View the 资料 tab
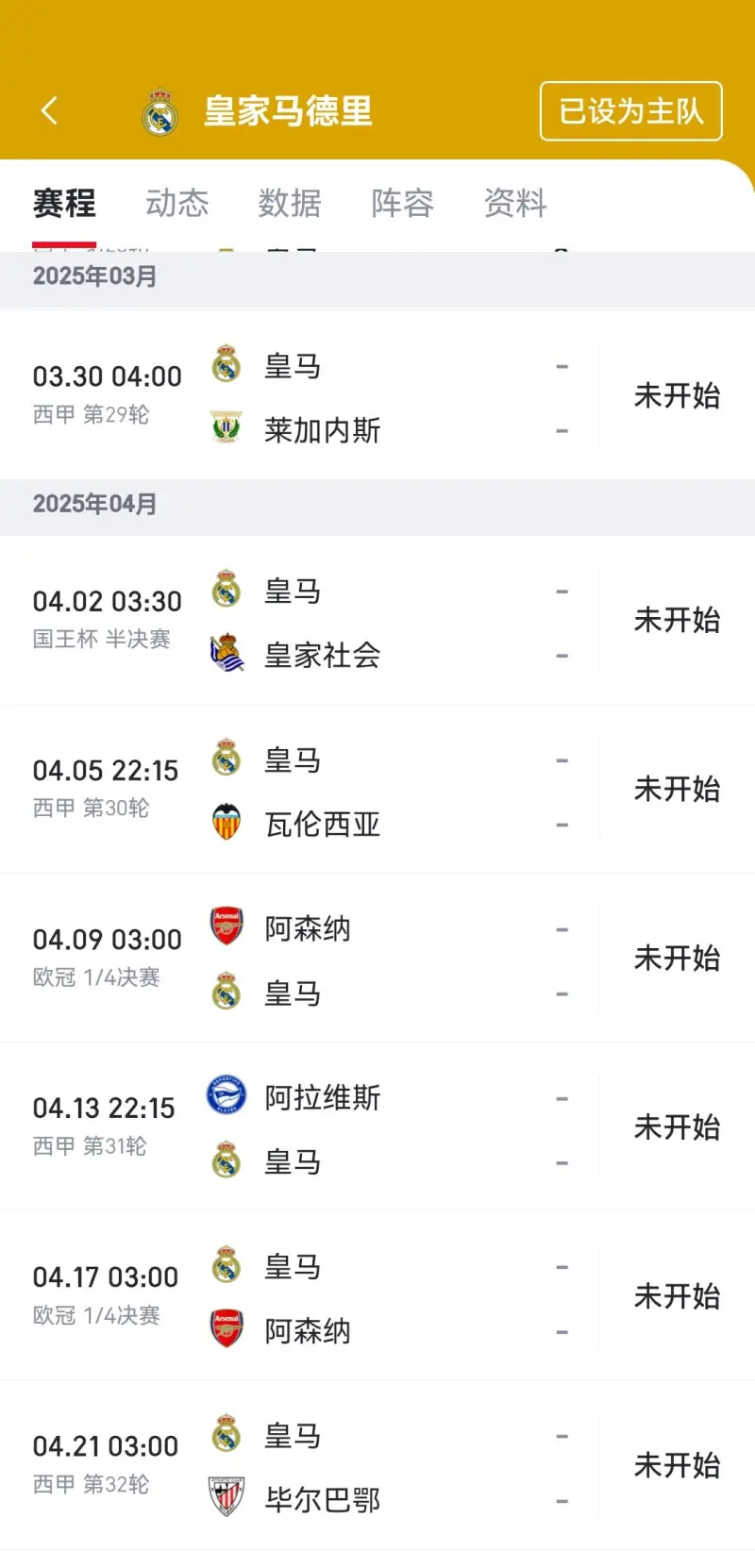Viewport: 755px width, 1568px height. click(515, 203)
